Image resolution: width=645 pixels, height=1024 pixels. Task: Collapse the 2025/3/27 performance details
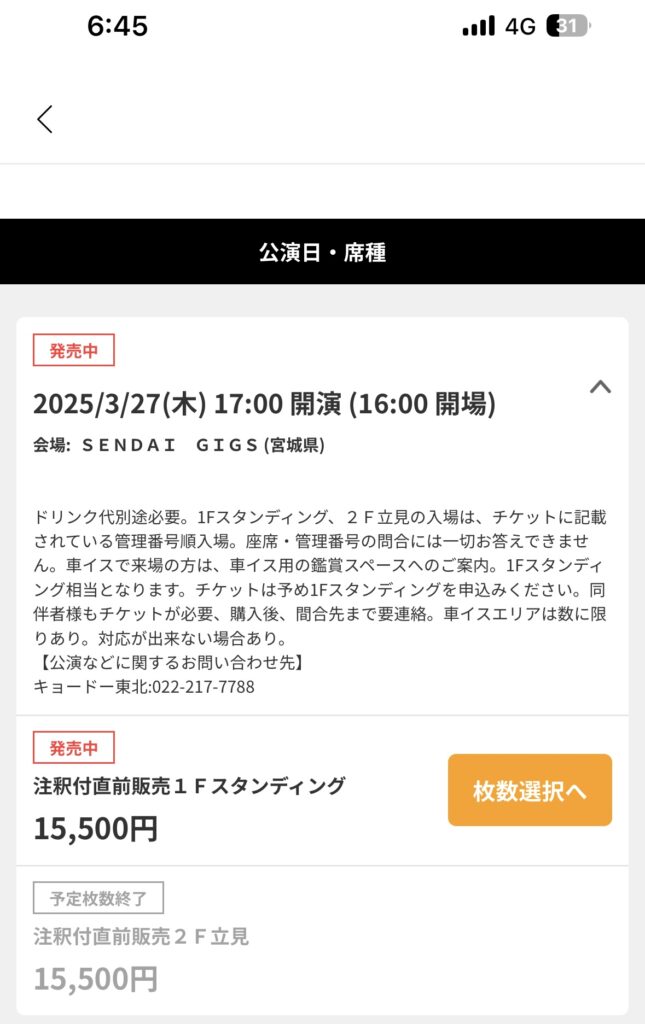click(x=600, y=387)
